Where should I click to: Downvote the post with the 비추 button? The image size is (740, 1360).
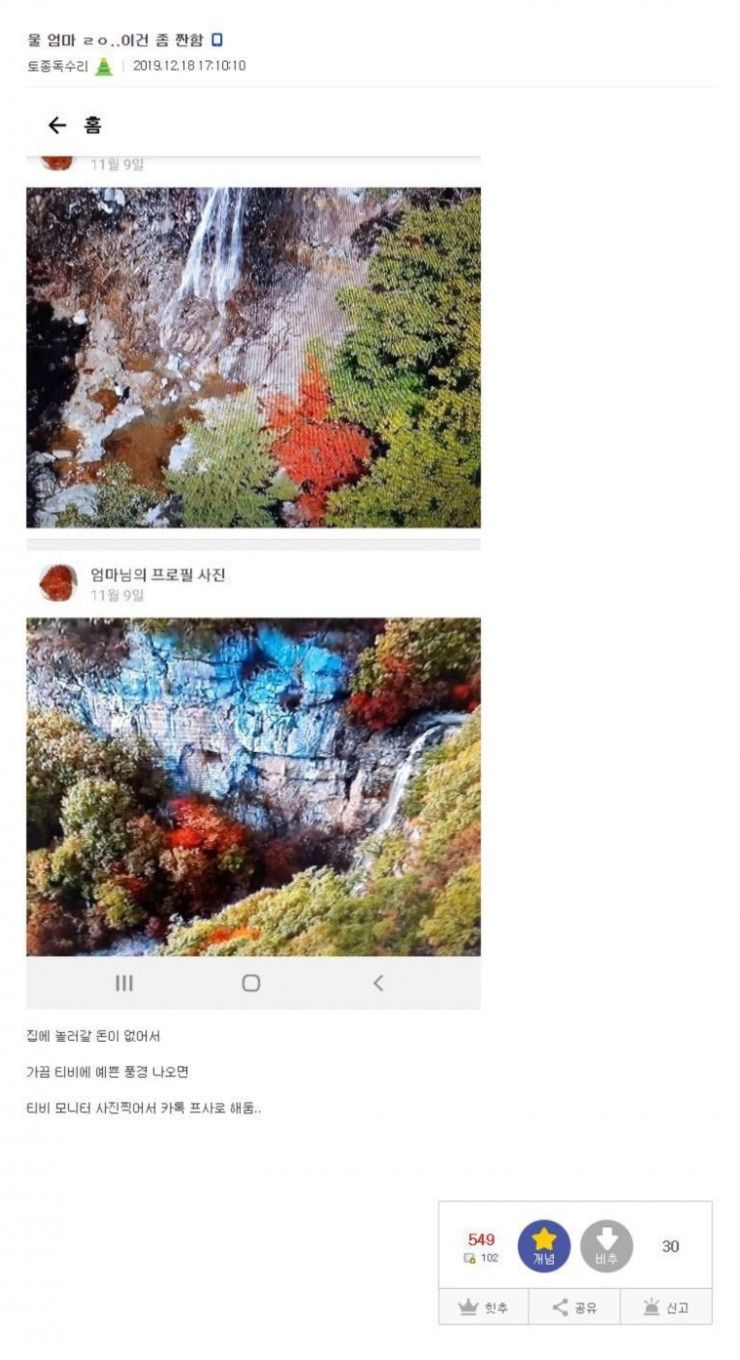point(606,1246)
